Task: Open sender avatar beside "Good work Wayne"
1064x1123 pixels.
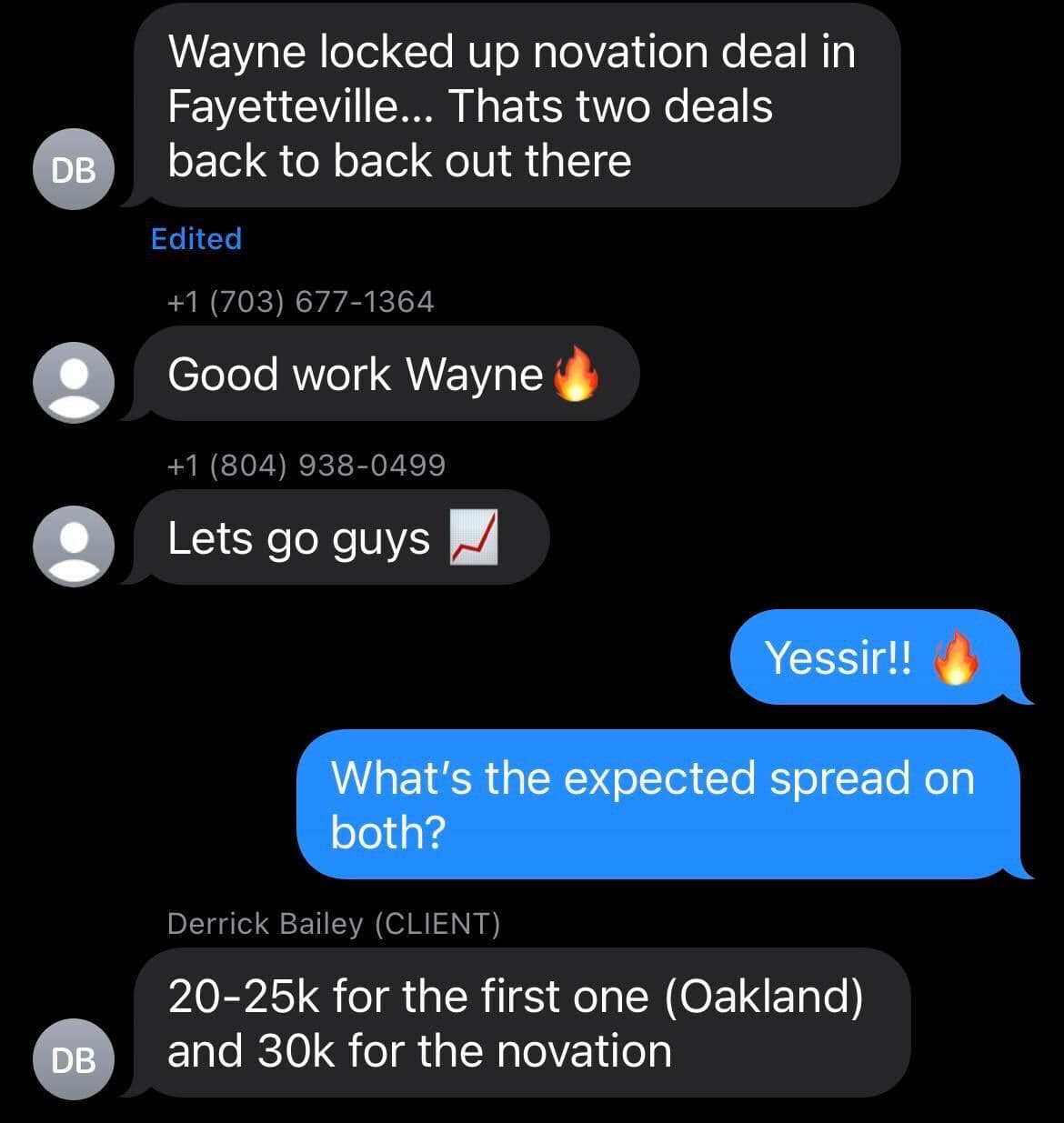Action: tap(74, 382)
